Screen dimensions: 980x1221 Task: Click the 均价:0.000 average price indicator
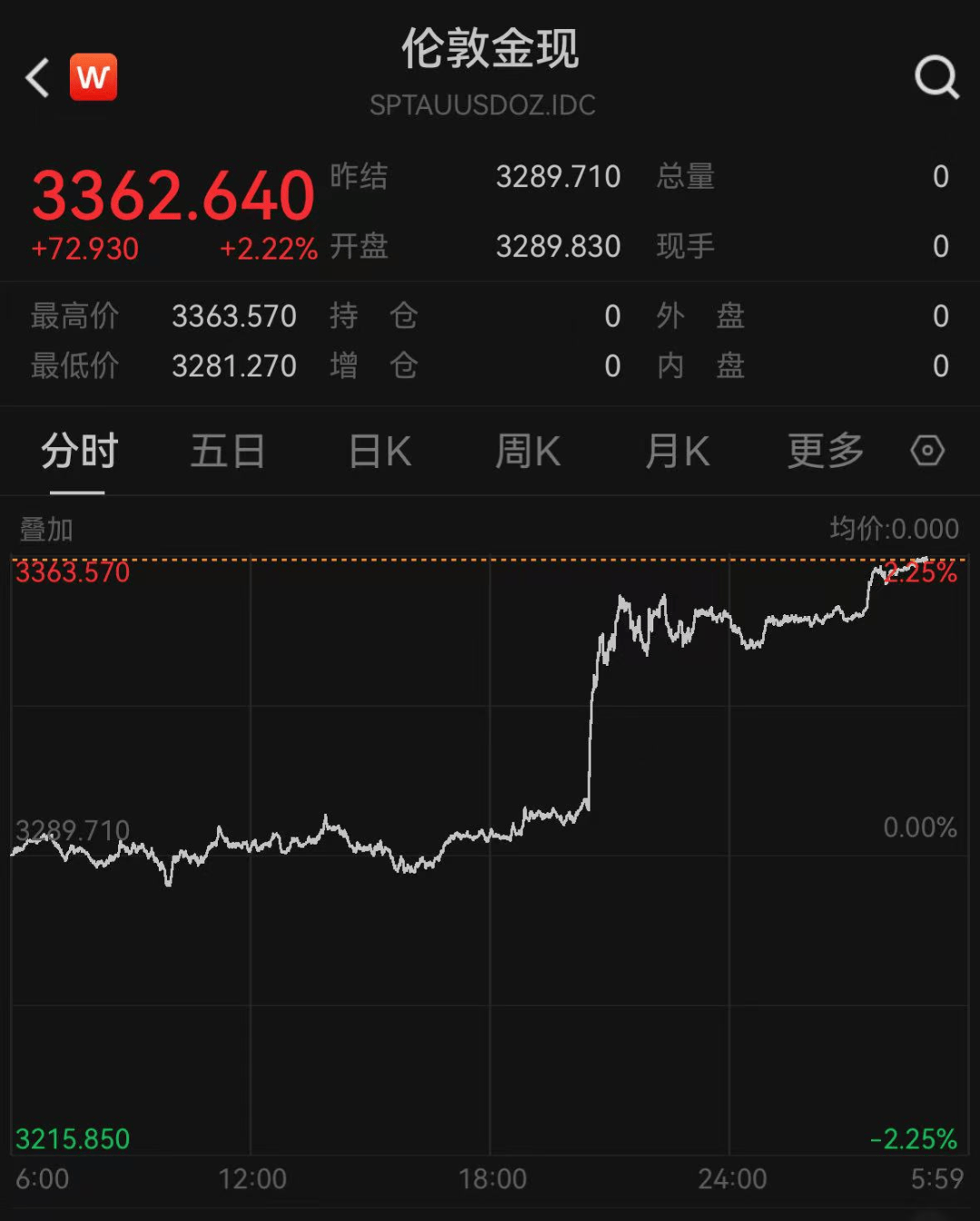894,529
